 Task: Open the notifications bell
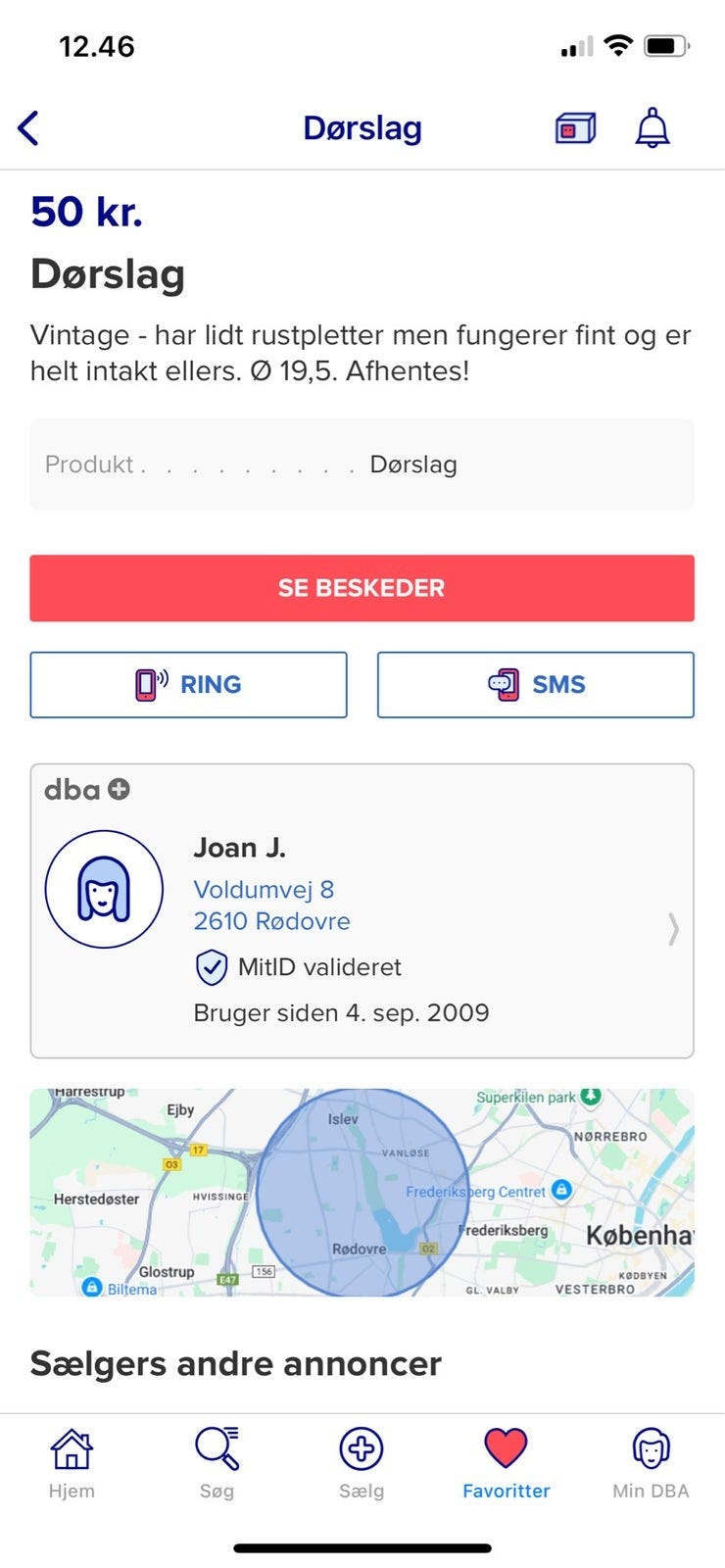(652, 127)
